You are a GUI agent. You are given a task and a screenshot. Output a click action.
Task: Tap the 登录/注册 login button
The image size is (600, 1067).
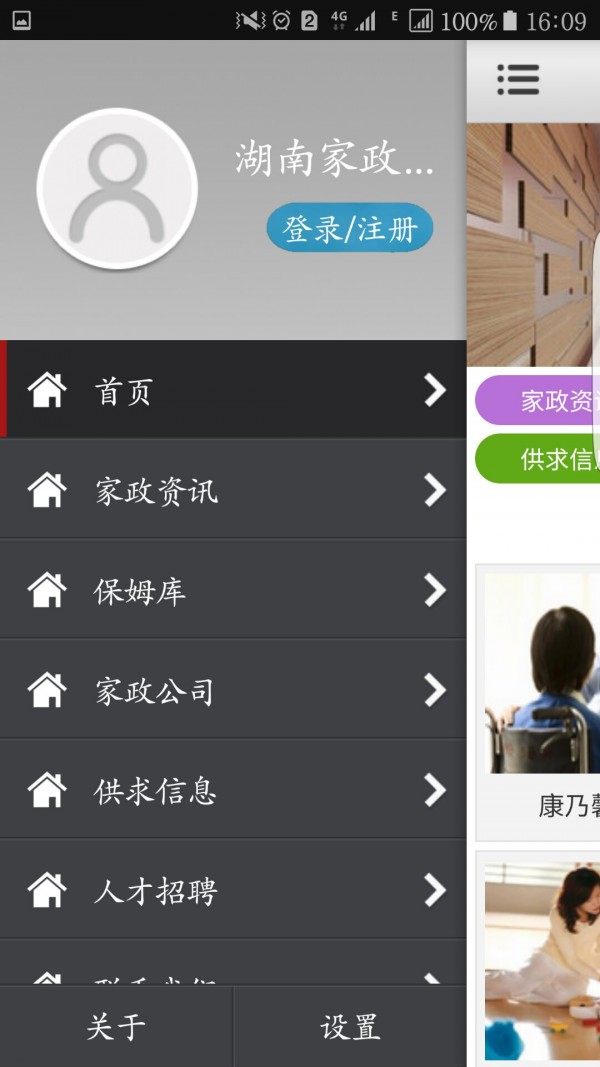click(349, 228)
